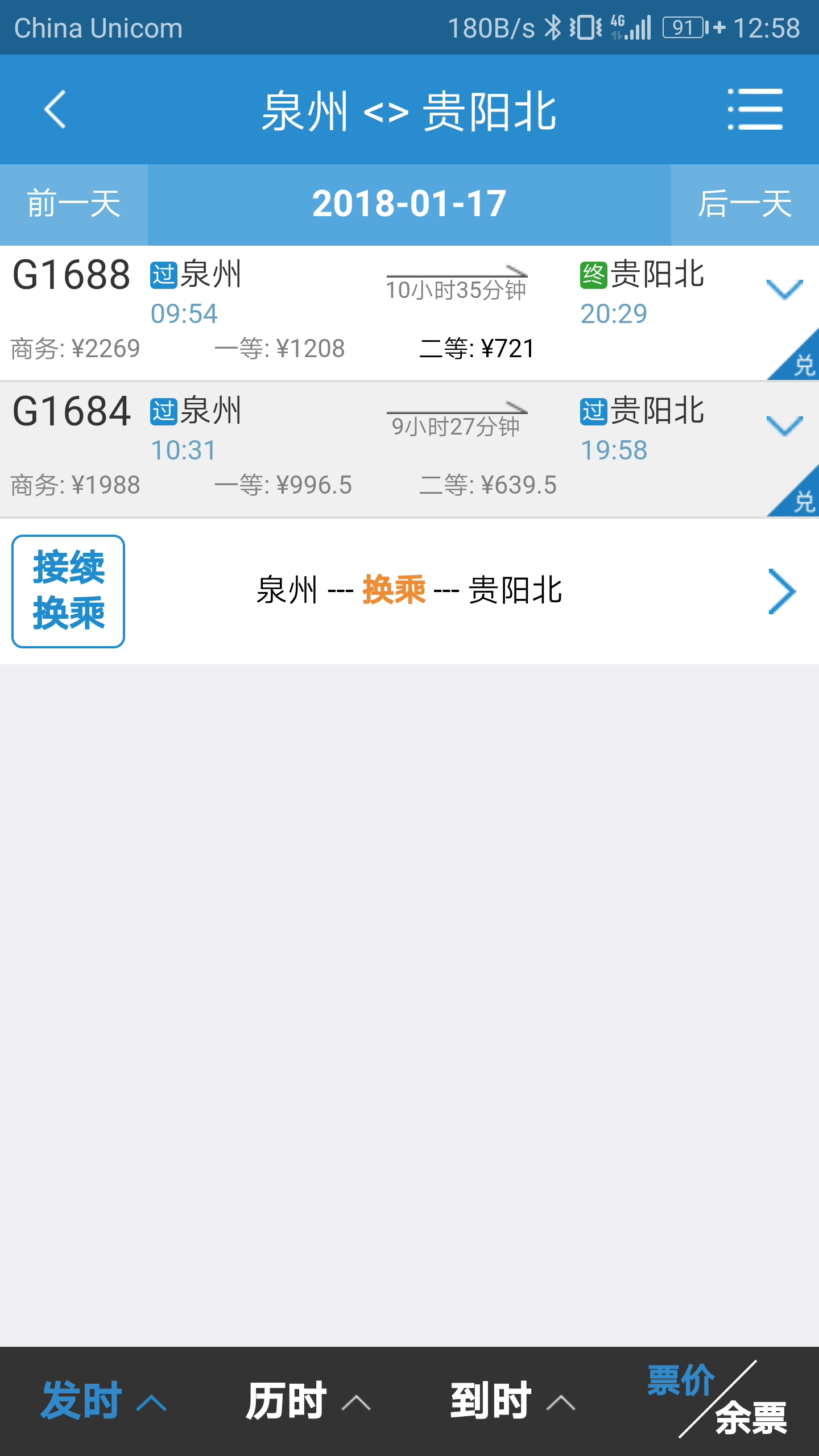Toggle 票价/余票 display
The width and height of the screenshot is (819, 1456).
click(x=717, y=1399)
